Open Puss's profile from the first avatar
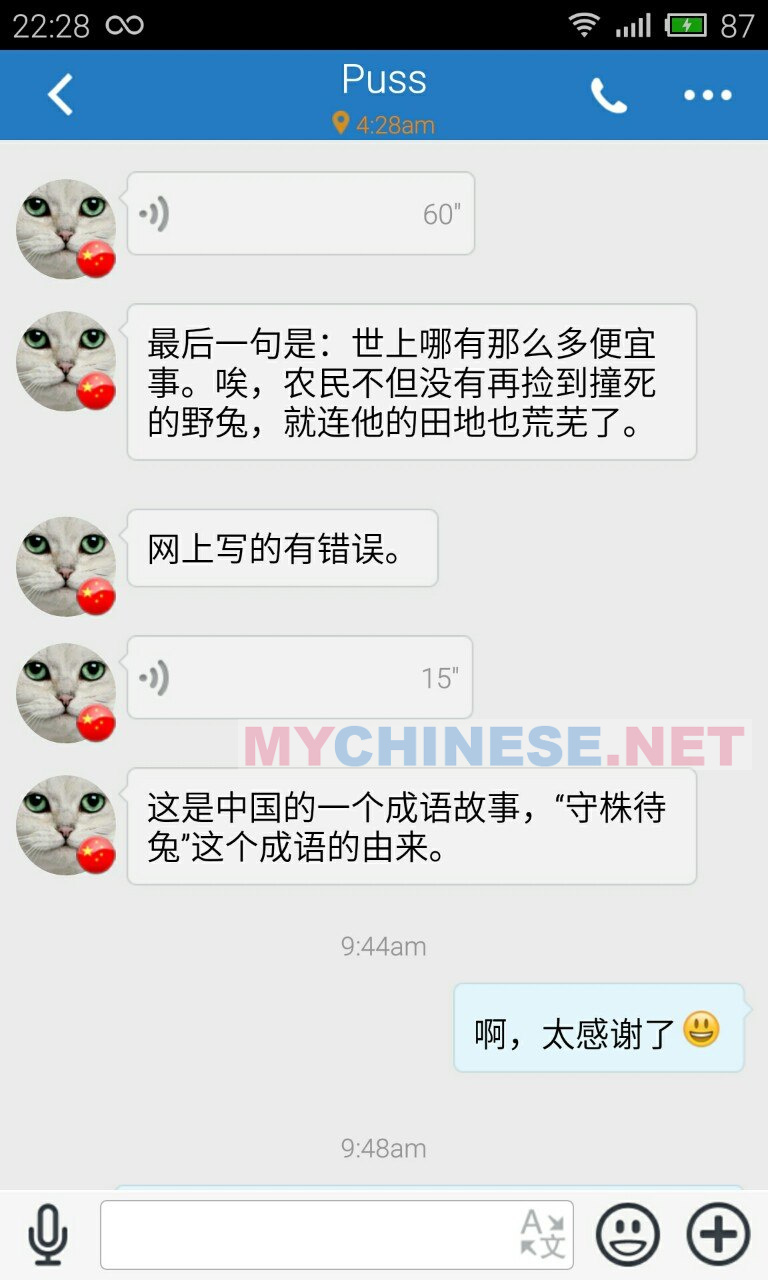768x1280 pixels. 66,229
